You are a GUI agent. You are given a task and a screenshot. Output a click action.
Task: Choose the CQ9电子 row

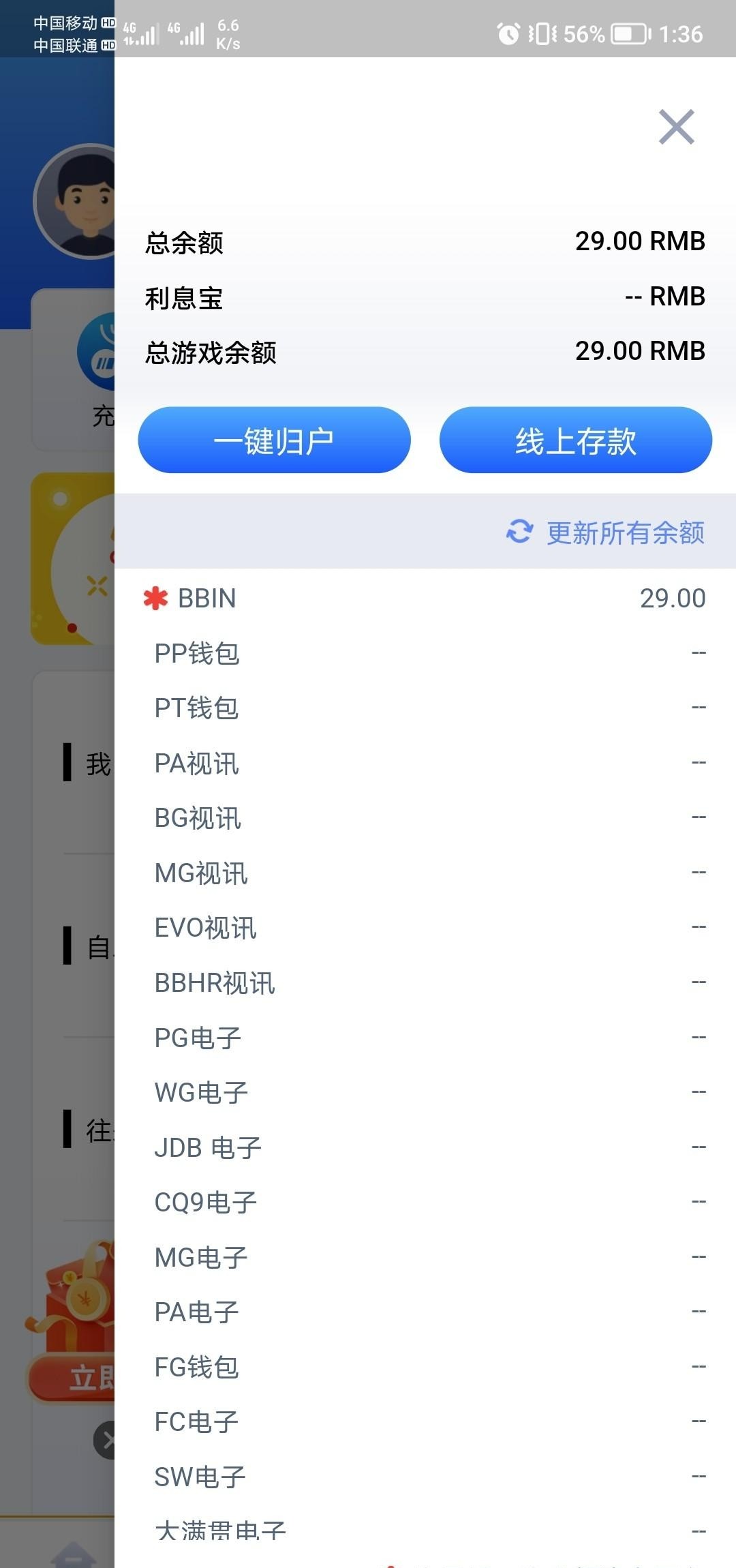[424, 1202]
